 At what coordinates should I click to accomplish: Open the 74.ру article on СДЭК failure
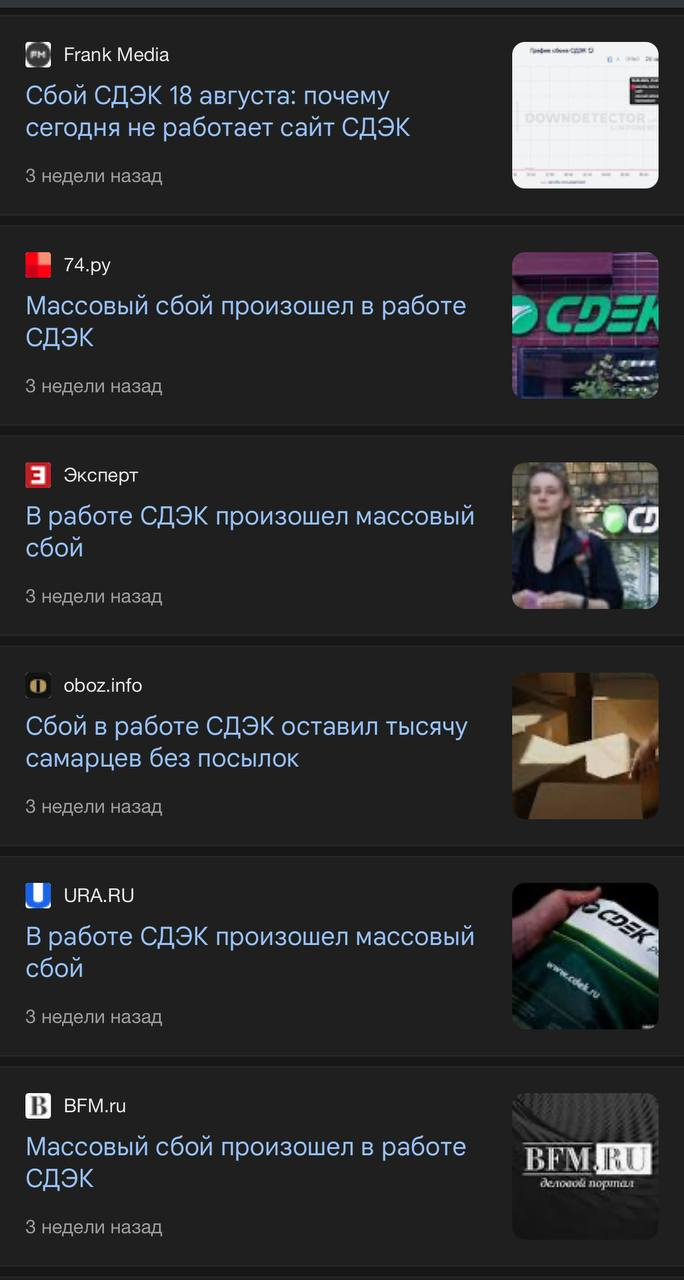(245, 322)
